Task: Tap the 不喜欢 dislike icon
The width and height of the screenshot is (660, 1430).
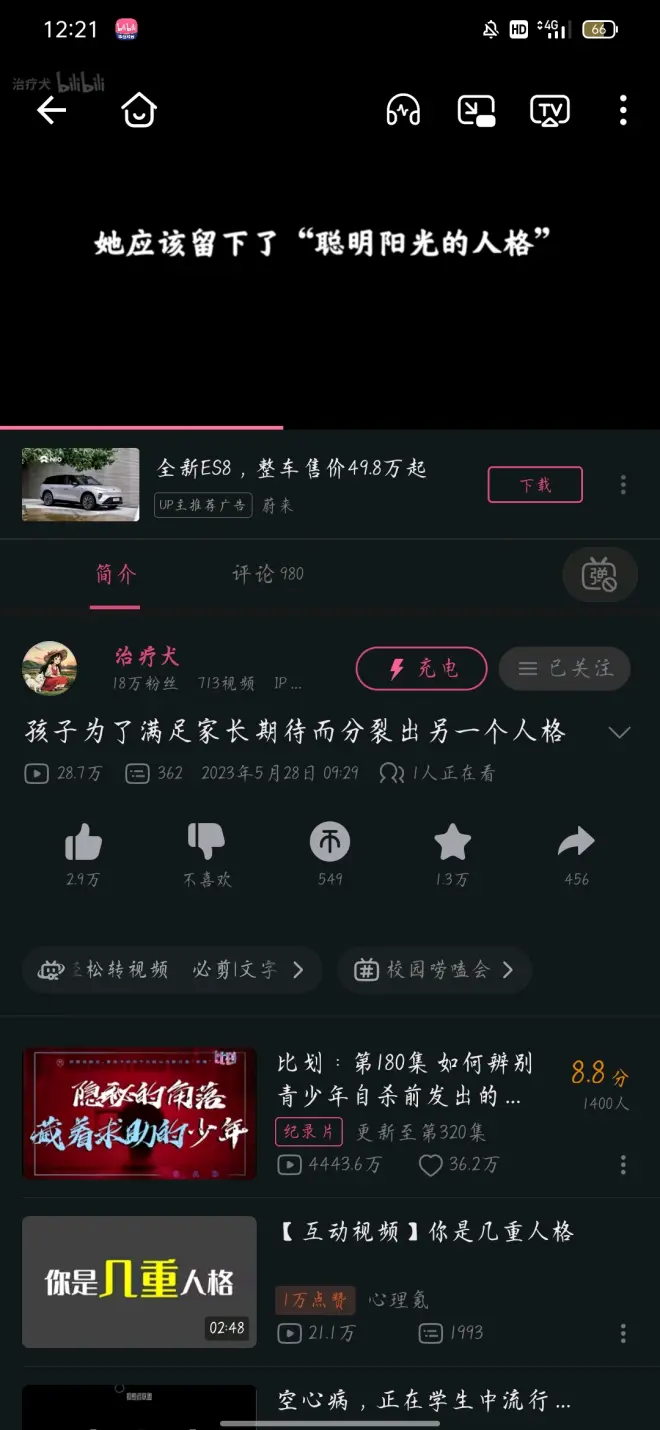Action: coord(206,844)
